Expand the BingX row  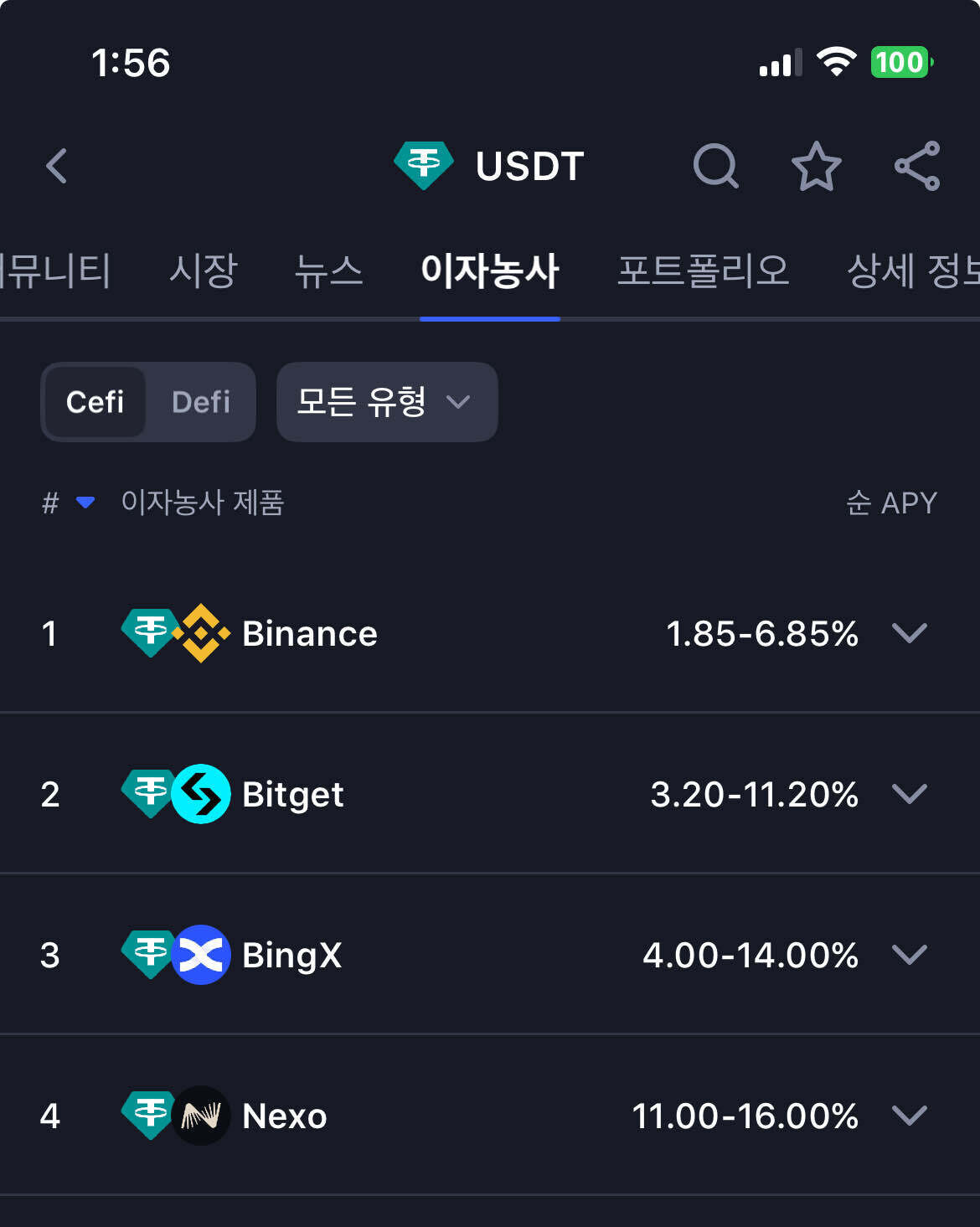click(x=909, y=955)
